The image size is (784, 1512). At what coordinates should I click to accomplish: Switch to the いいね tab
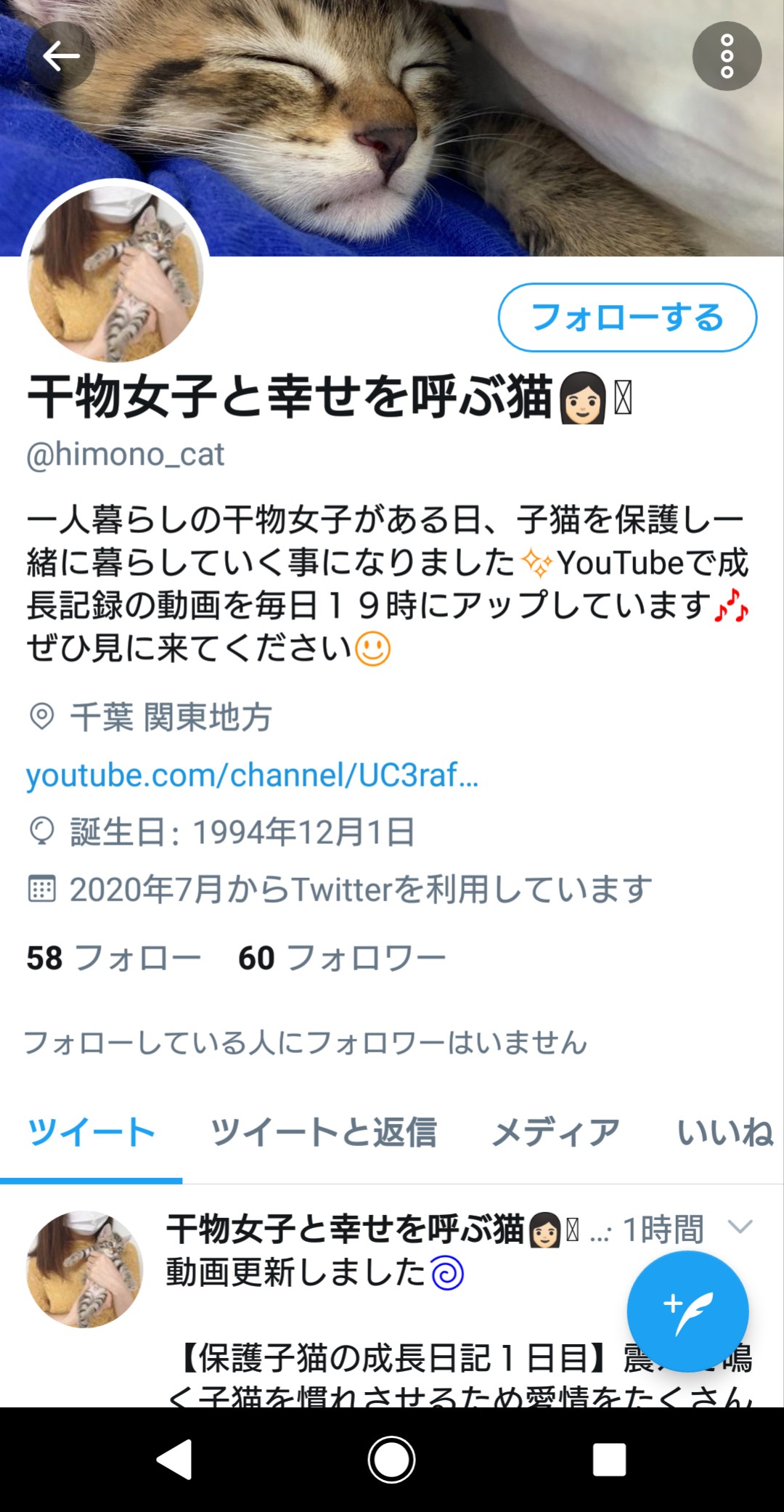point(724,1132)
